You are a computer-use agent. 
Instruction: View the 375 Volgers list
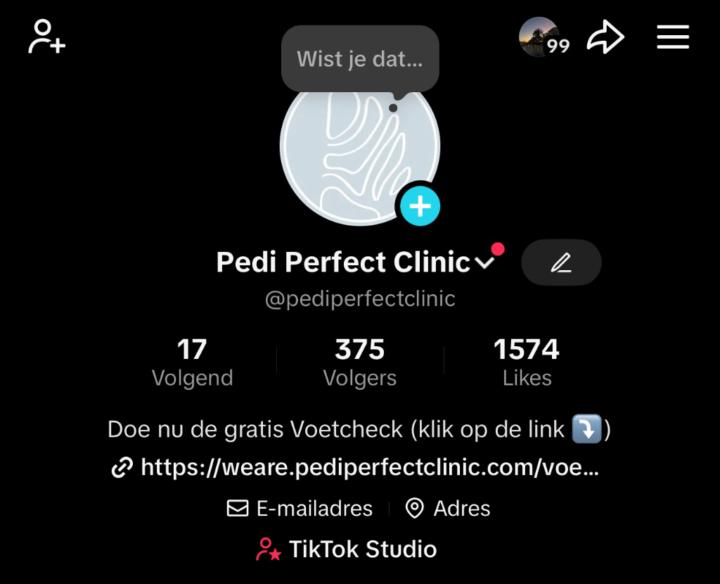360,362
